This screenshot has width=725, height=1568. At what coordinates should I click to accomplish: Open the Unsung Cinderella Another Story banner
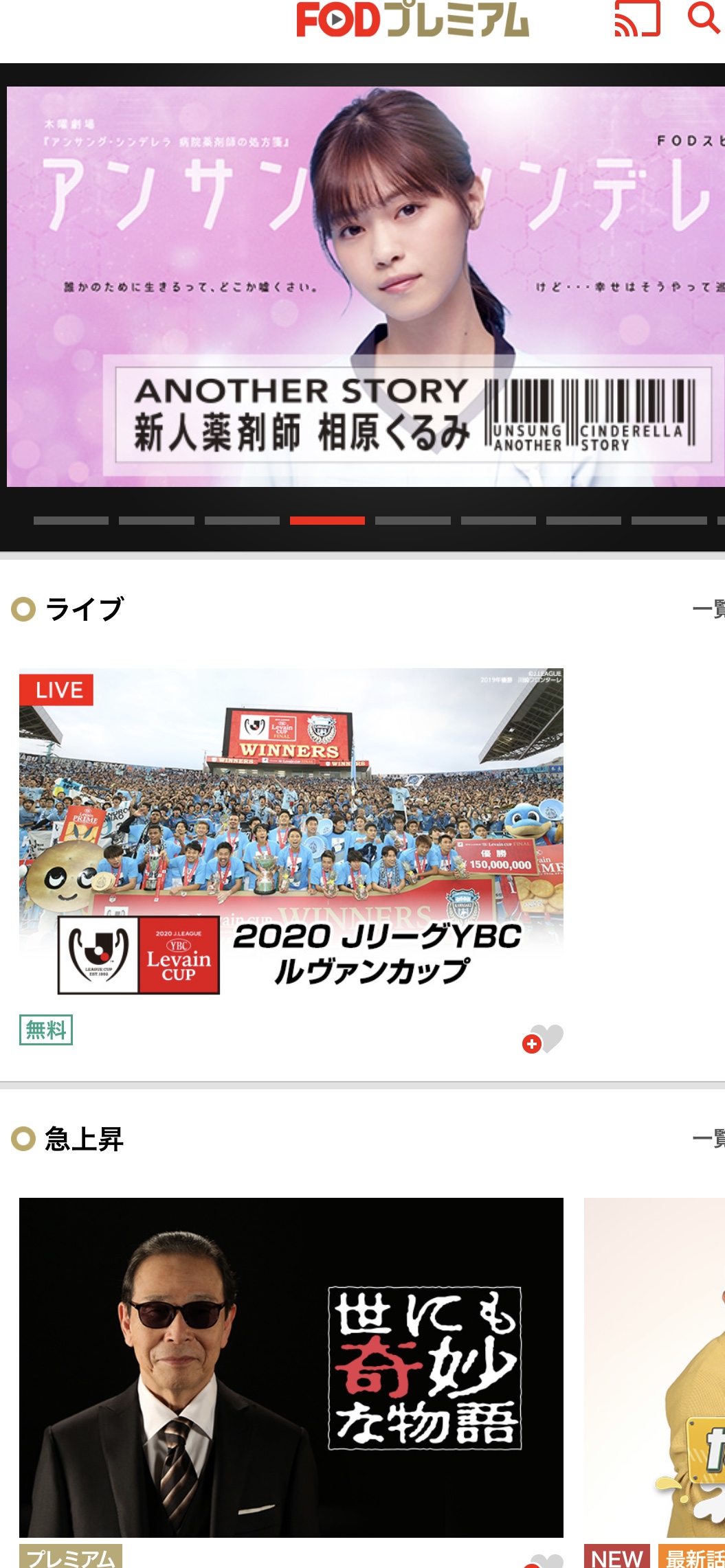click(x=366, y=286)
